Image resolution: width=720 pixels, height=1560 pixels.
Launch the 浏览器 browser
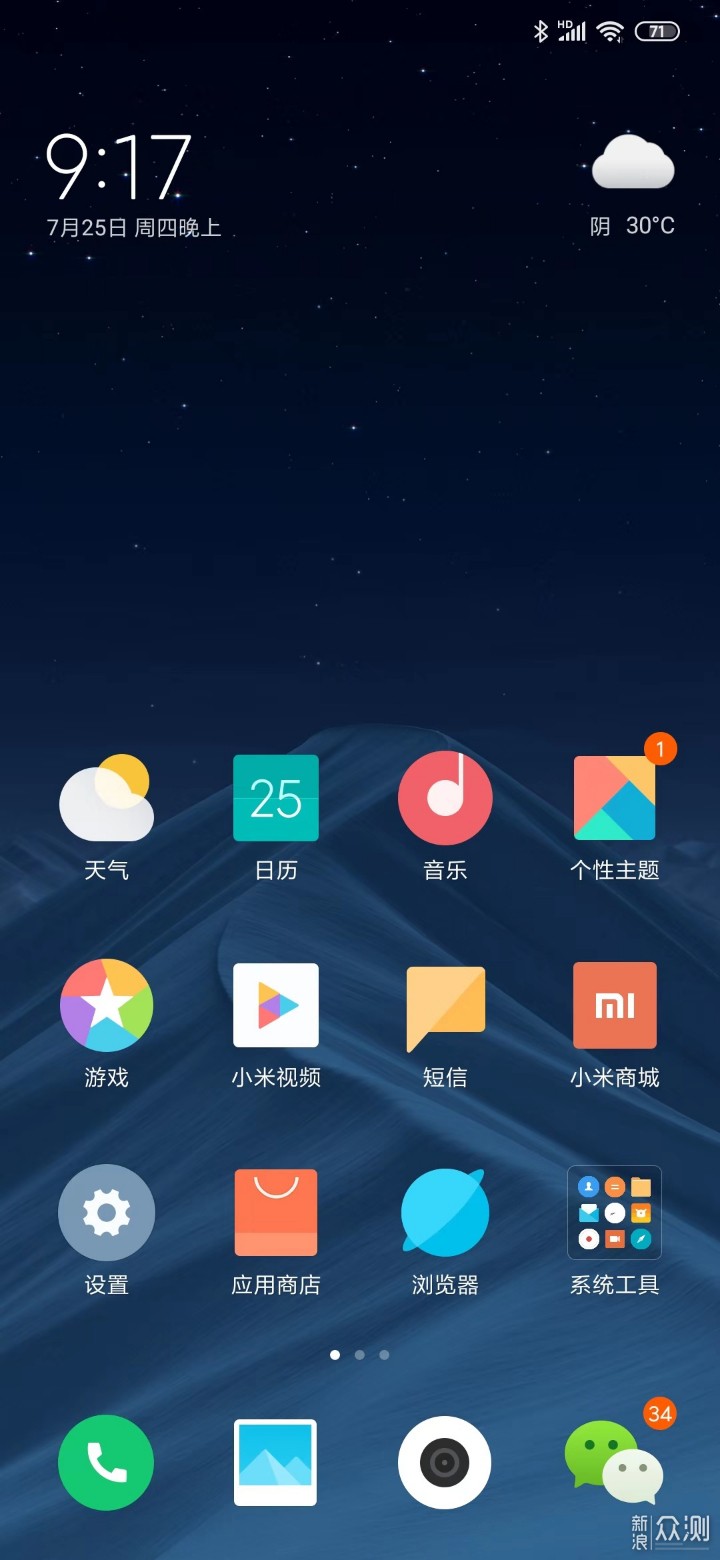point(445,1213)
